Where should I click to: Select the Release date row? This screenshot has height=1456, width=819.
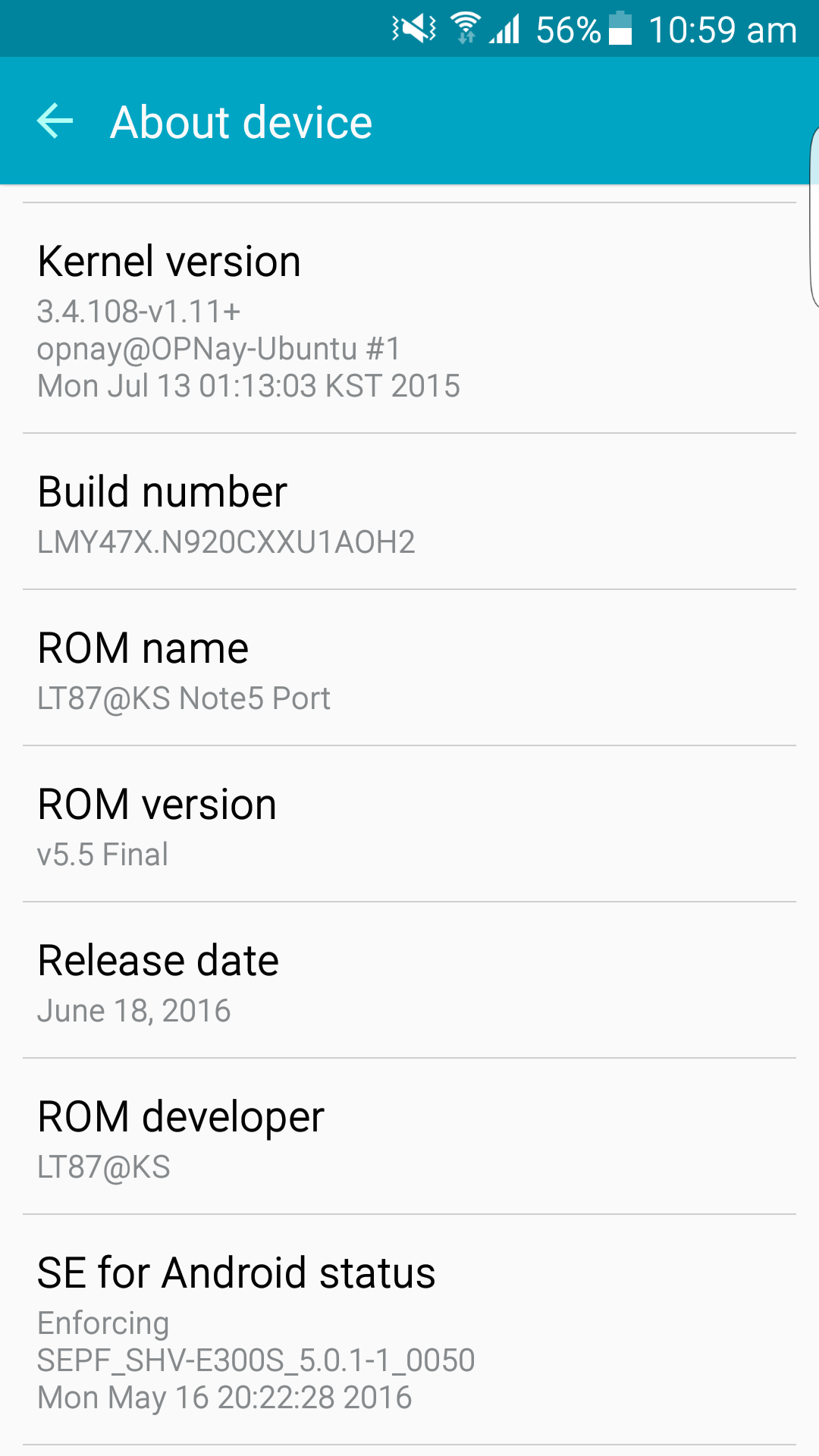click(x=409, y=981)
